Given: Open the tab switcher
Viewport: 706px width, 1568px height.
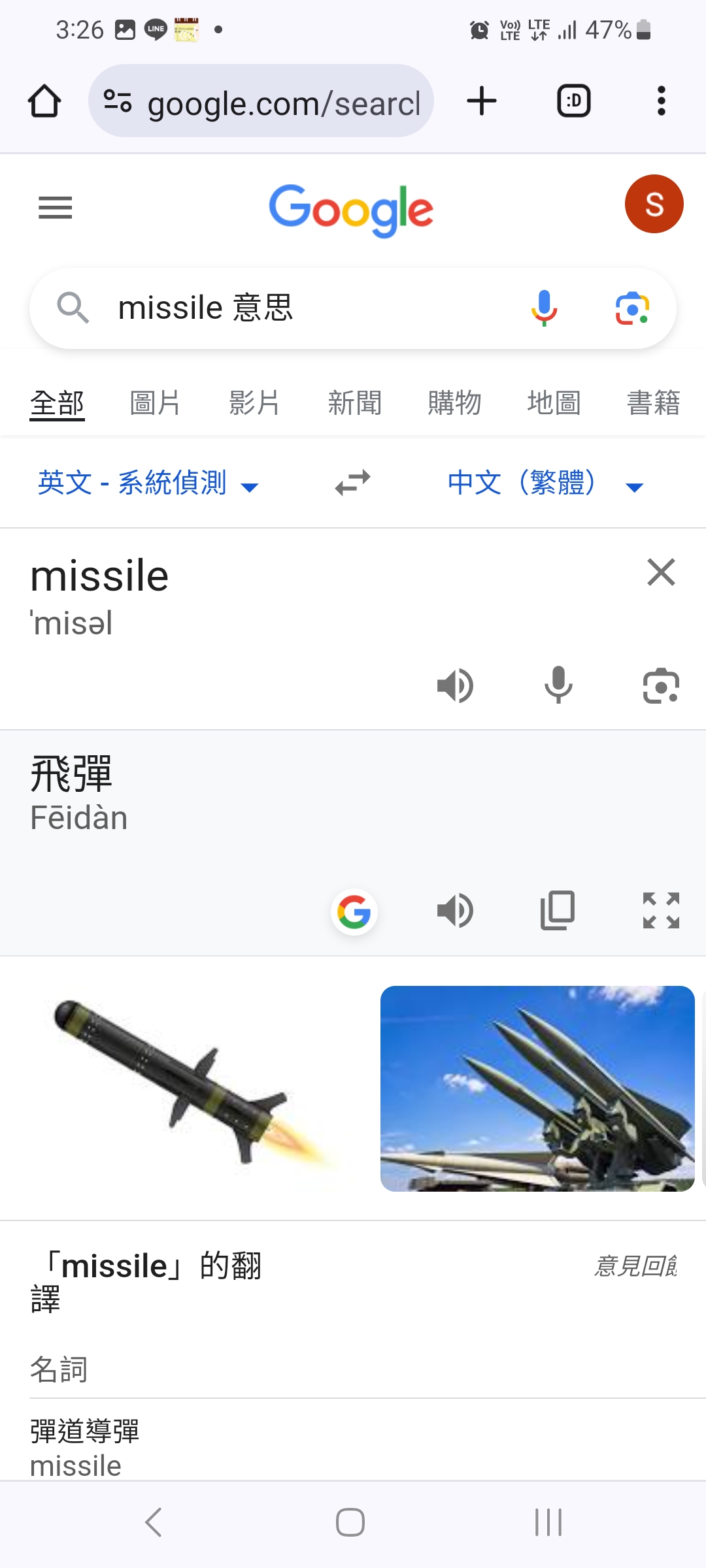Looking at the screenshot, I should pos(573,101).
